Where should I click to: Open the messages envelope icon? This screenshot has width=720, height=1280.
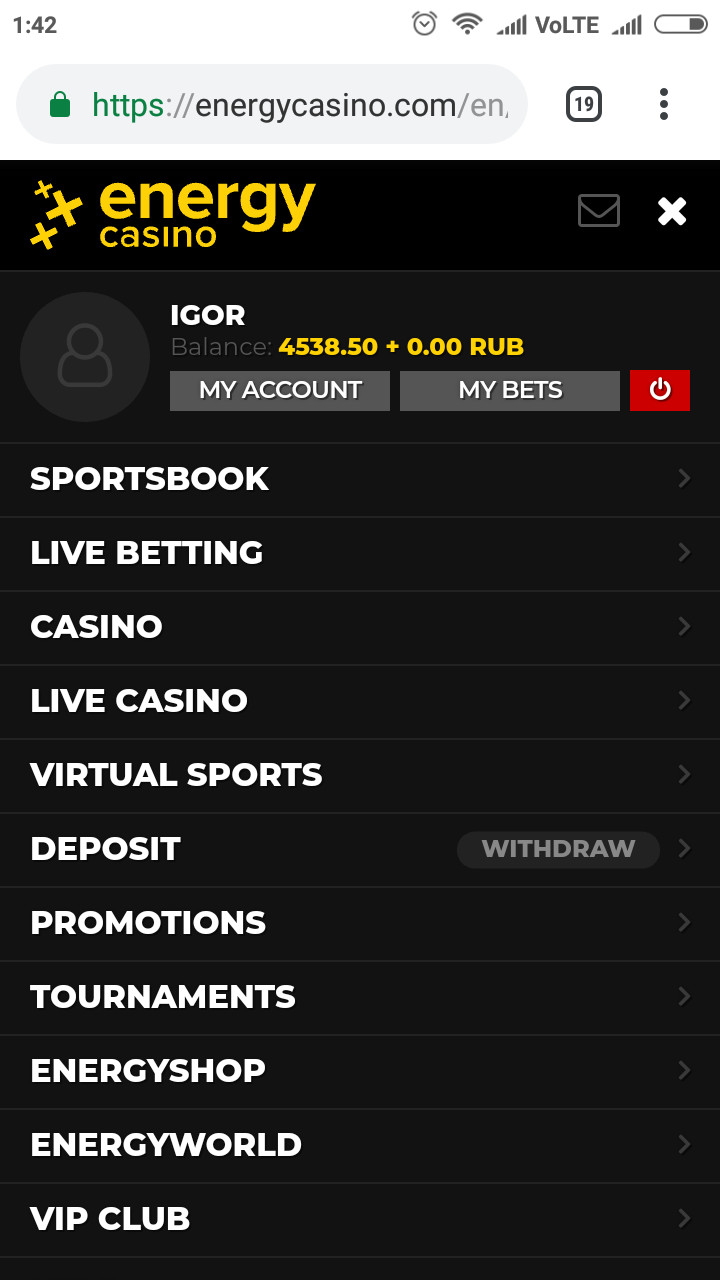pyautogui.click(x=599, y=211)
